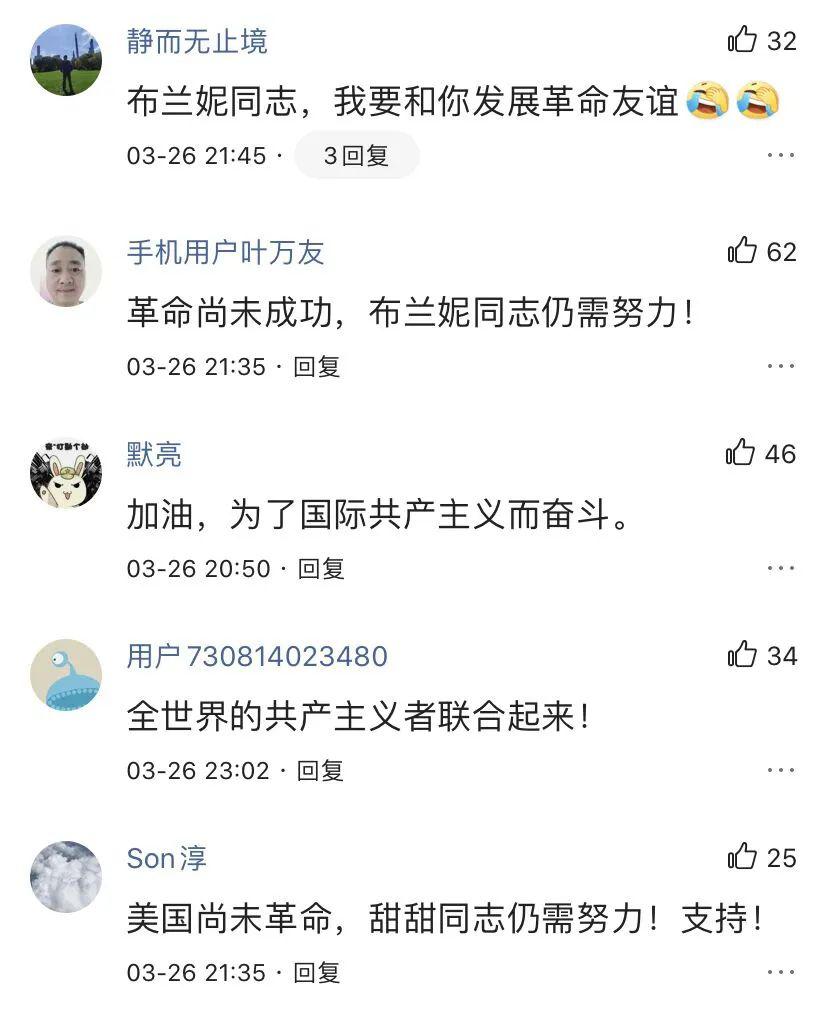Image resolution: width=828 pixels, height=1029 pixels.
Task: Open more options for 默亮's comment
Action: 781,568
